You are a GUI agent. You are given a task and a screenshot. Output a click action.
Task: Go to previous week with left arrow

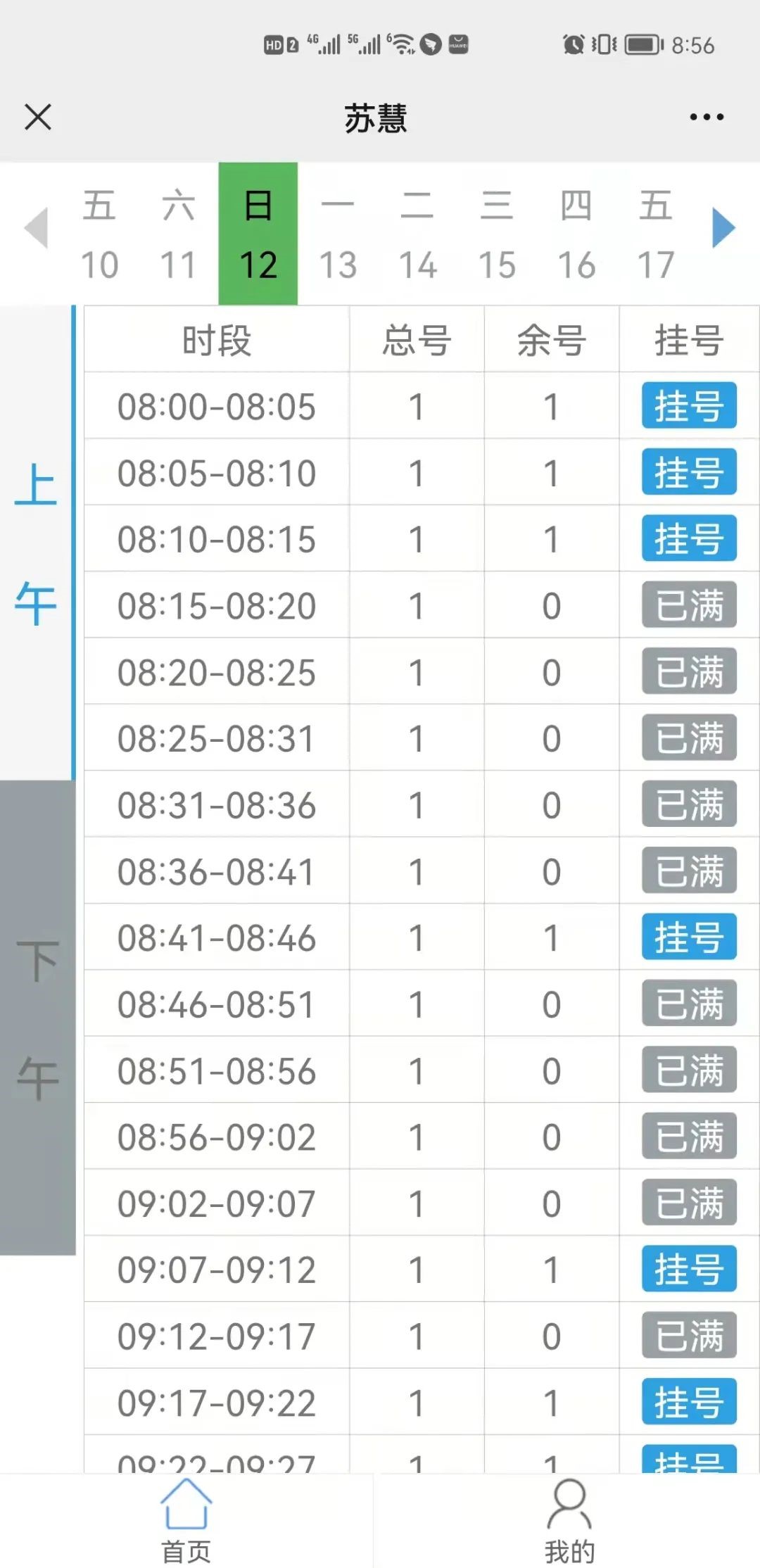[36, 227]
